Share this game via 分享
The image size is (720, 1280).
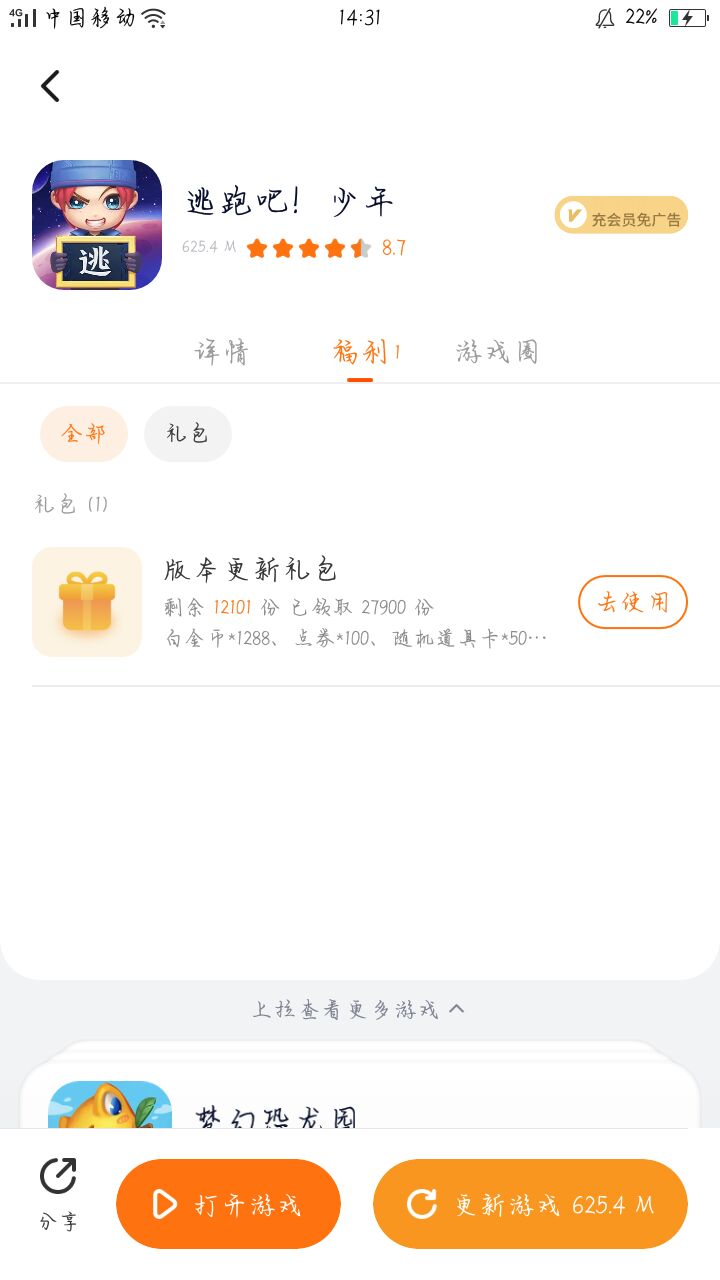pos(58,1194)
